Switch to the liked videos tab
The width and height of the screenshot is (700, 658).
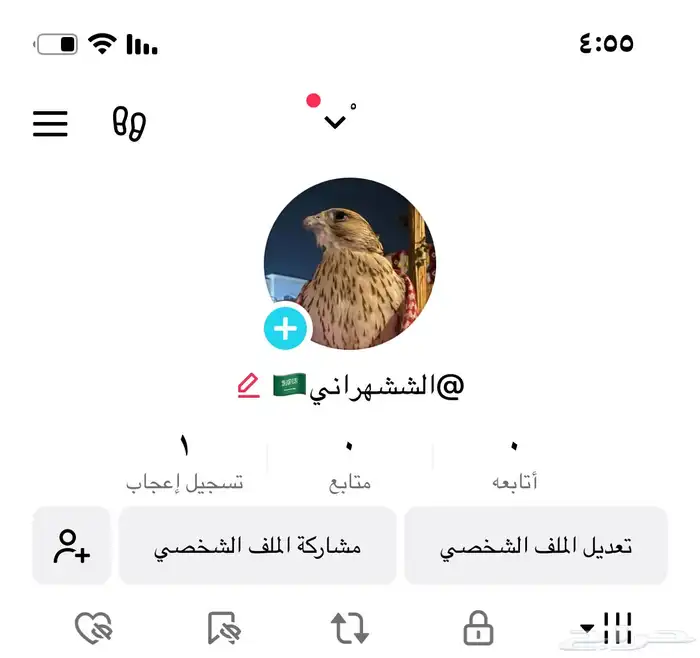[x=94, y=628]
